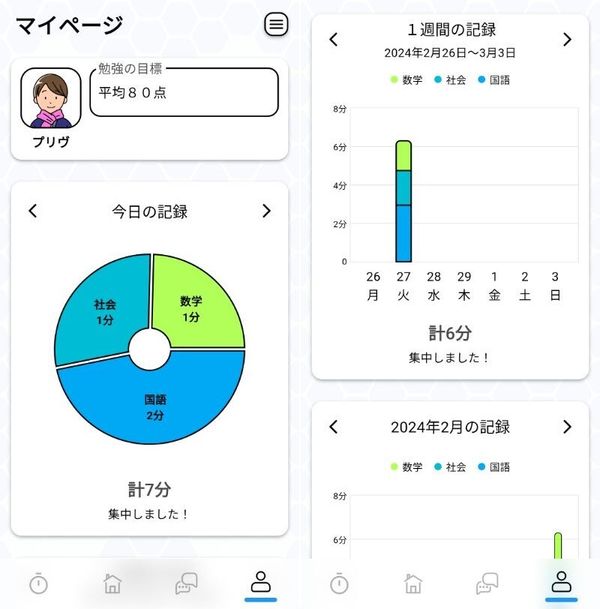Toggle the 数学 legend in the monthly chart
This screenshot has height=609, width=600.
pos(406,466)
